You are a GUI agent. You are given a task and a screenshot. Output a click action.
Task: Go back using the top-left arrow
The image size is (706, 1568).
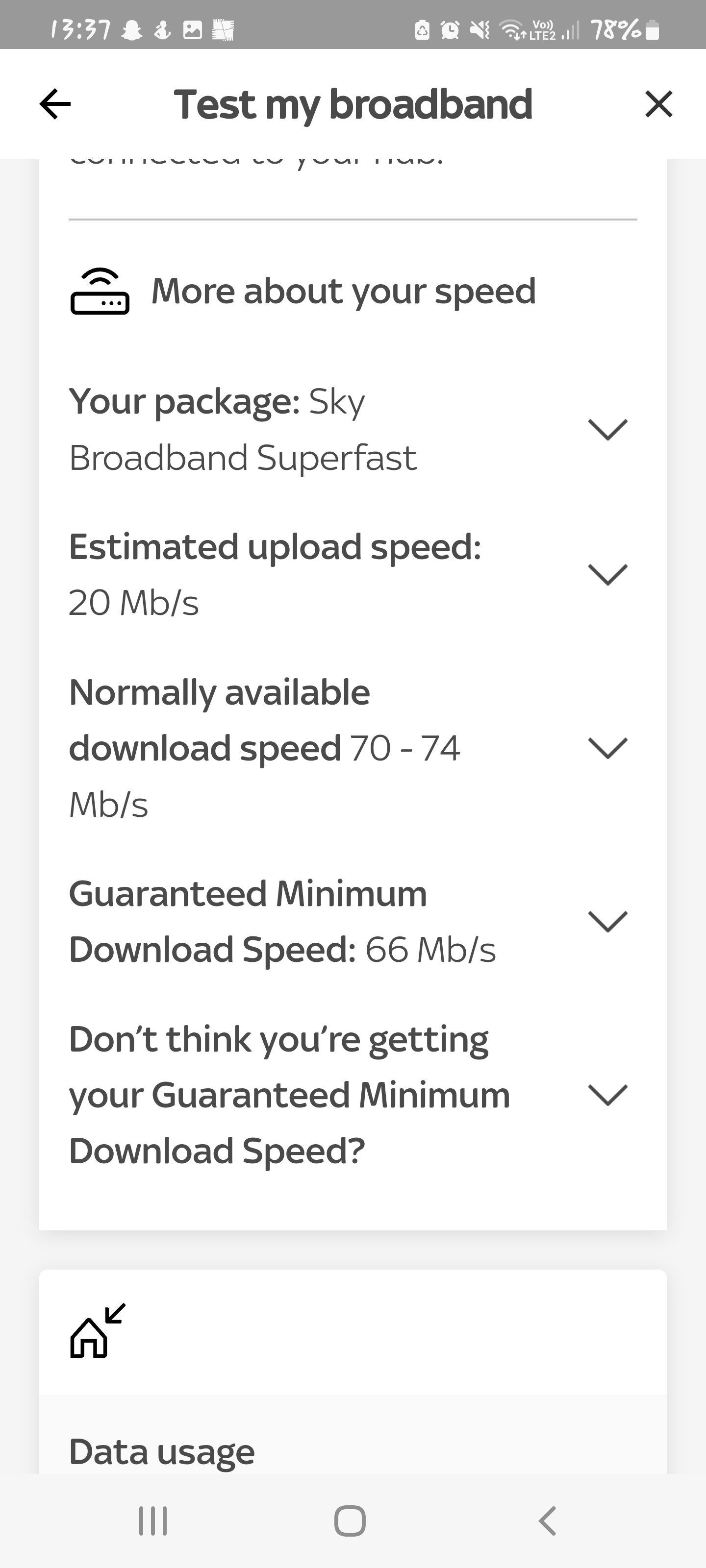click(55, 104)
